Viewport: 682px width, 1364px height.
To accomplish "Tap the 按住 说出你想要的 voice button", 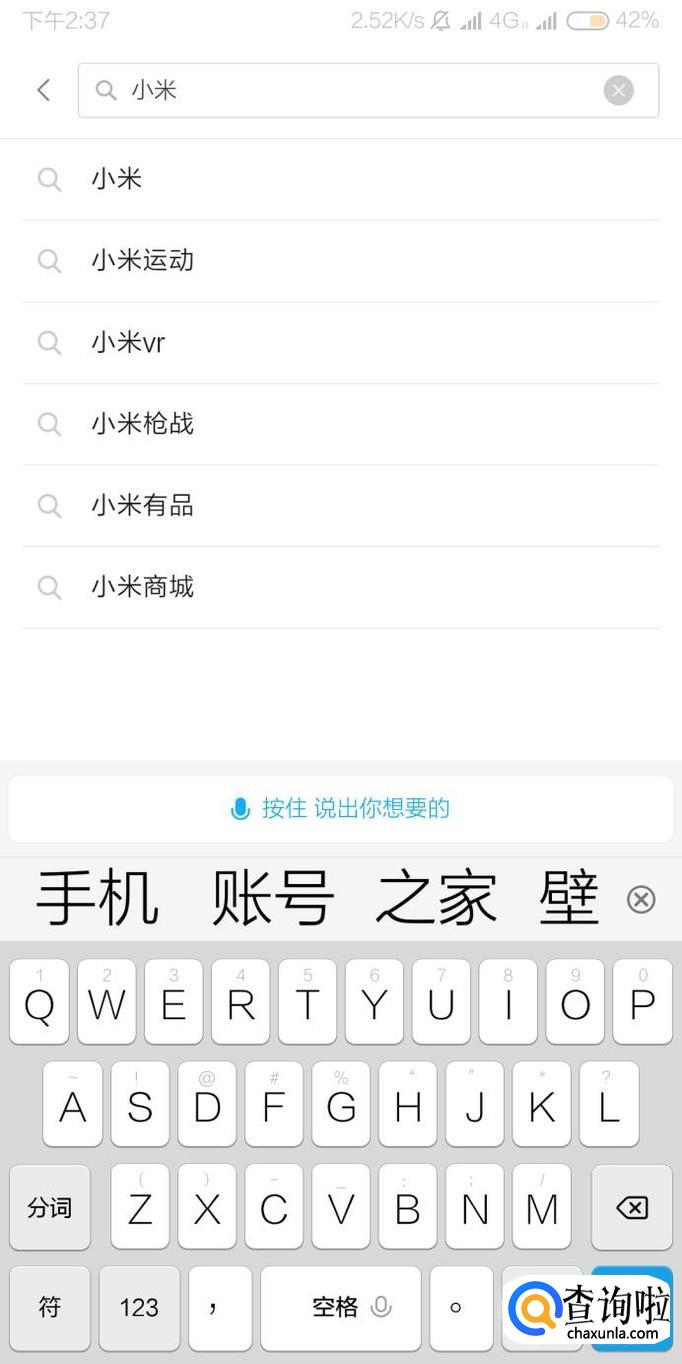I will (x=340, y=808).
